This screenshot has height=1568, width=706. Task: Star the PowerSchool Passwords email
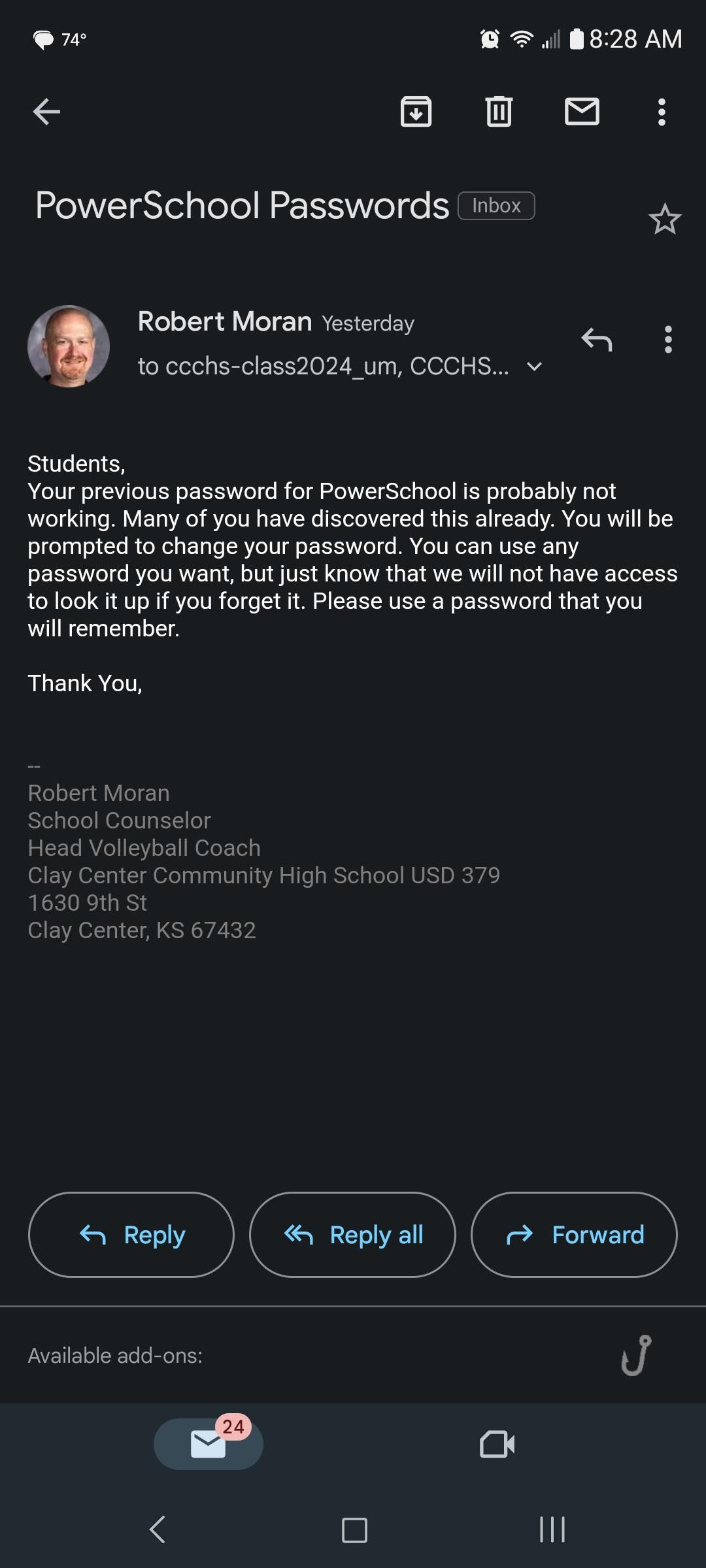point(665,220)
